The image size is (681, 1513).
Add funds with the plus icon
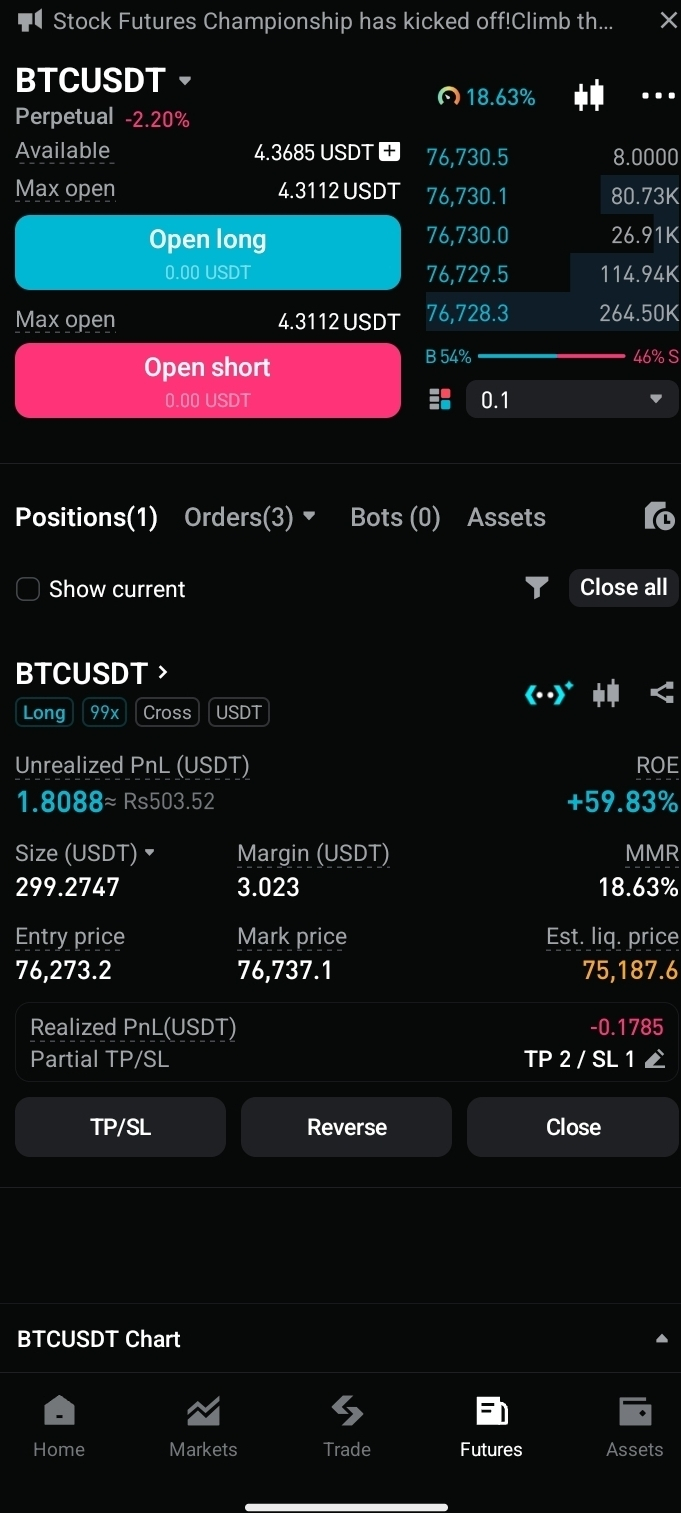point(390,152)
